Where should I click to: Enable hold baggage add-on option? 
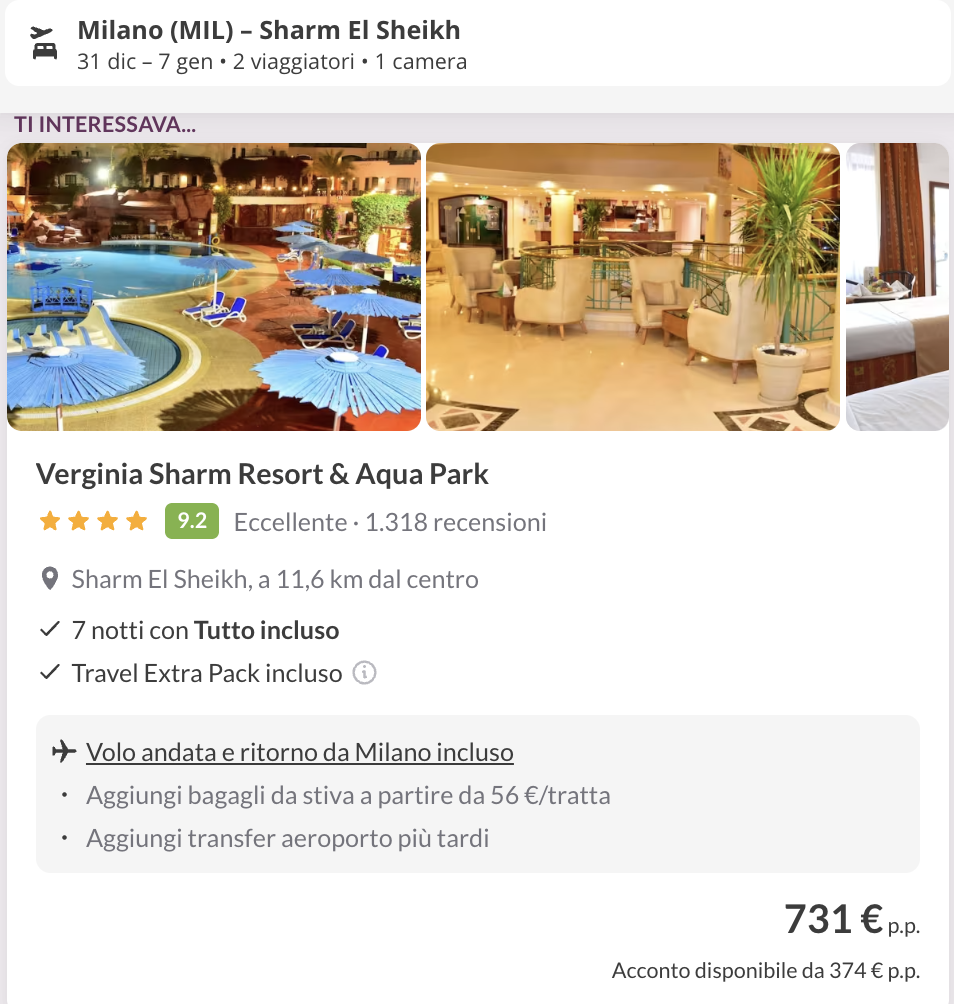[x=350, y=793]
